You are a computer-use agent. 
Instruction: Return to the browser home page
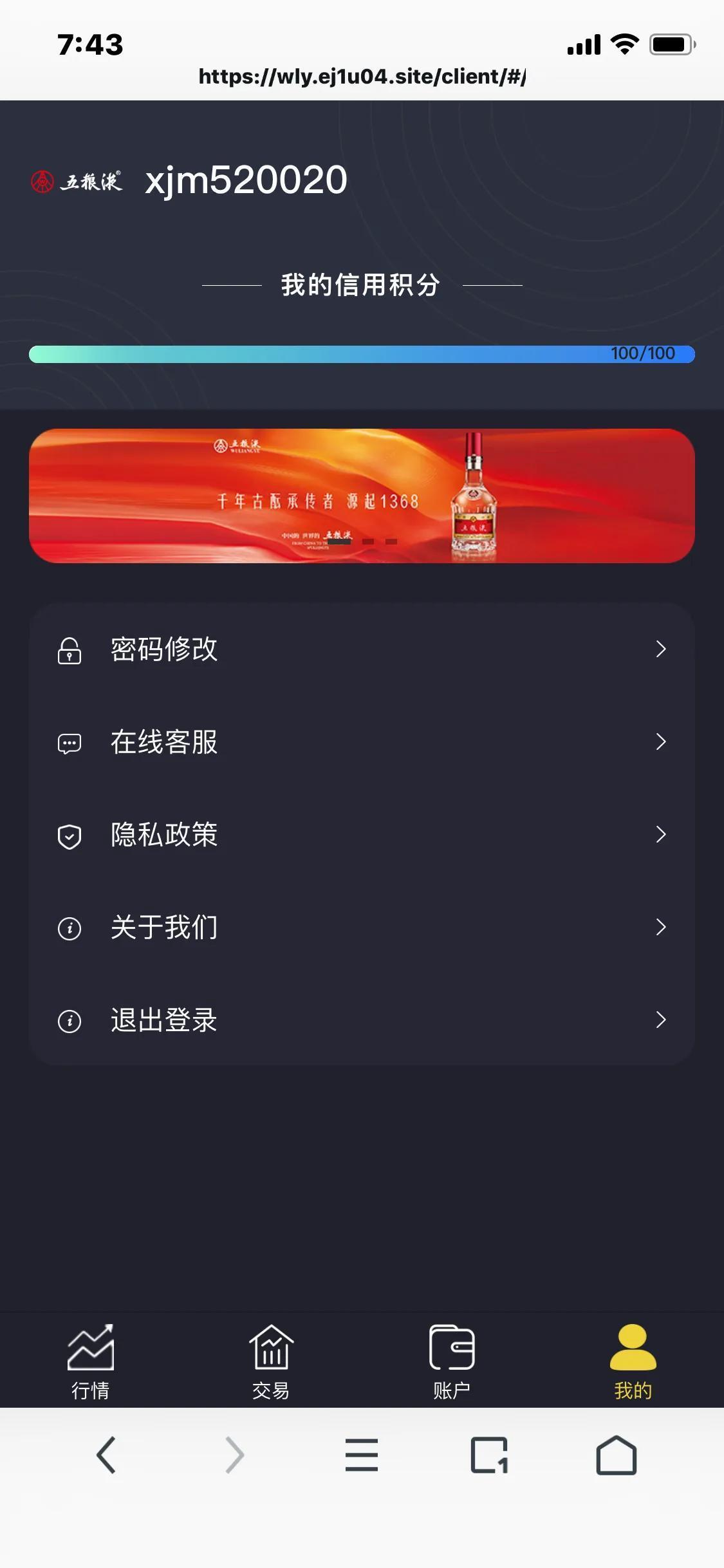click(x=616, y=1455)
